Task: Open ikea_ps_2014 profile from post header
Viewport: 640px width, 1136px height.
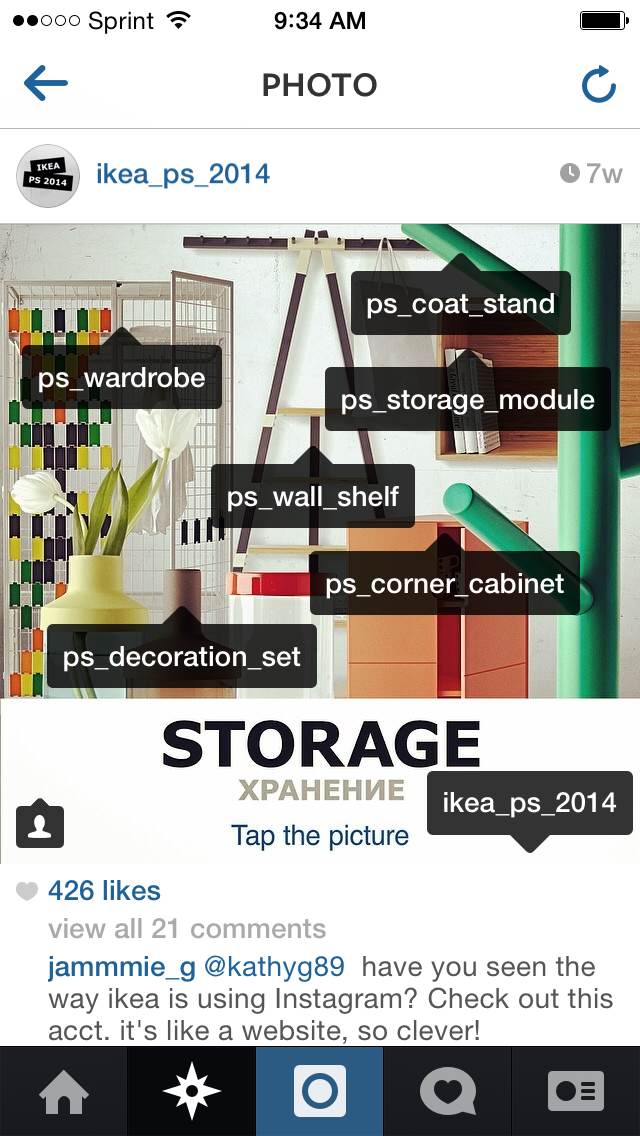Action: 183,174
